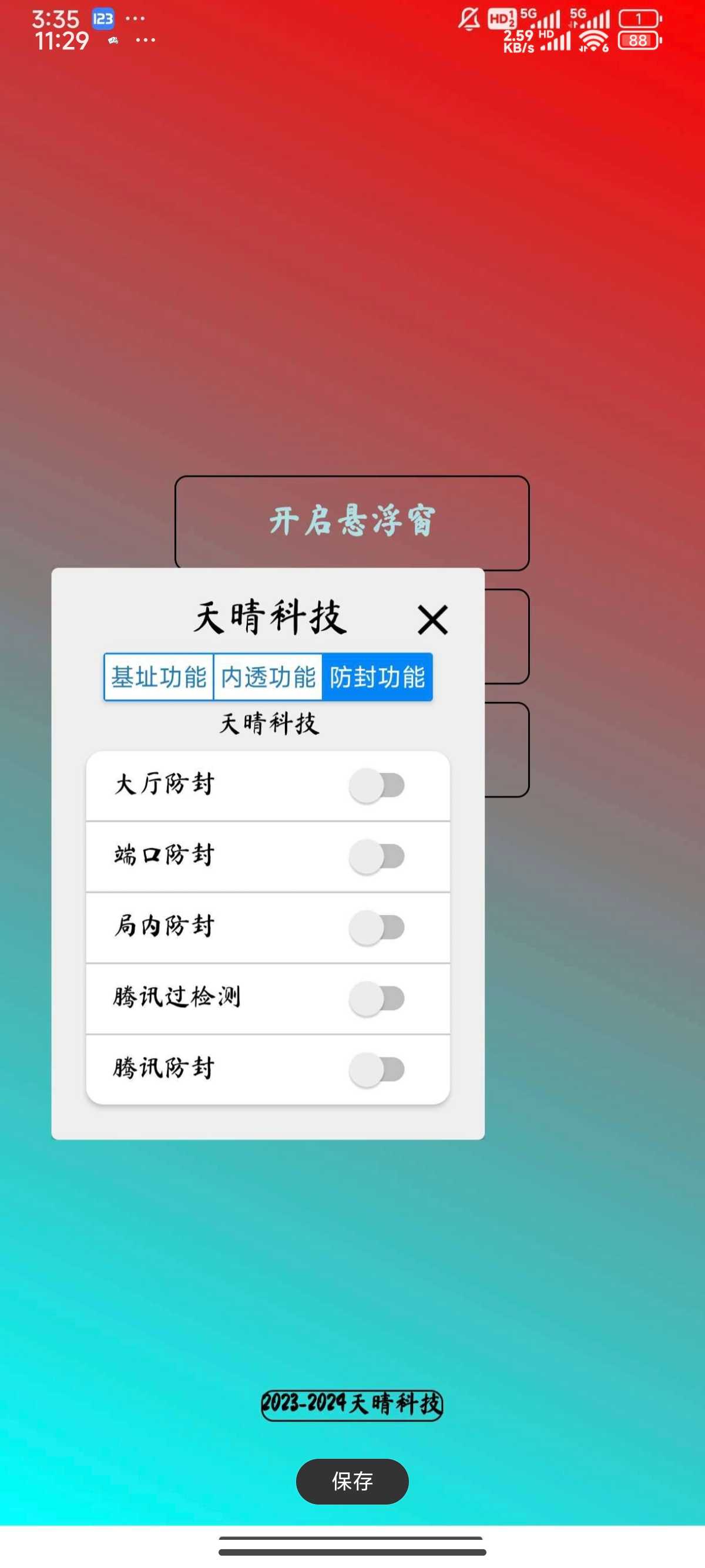Close the 天晴科技 floating panel
The height and width of the screenshot is (1568, 705).
point(432,620)
